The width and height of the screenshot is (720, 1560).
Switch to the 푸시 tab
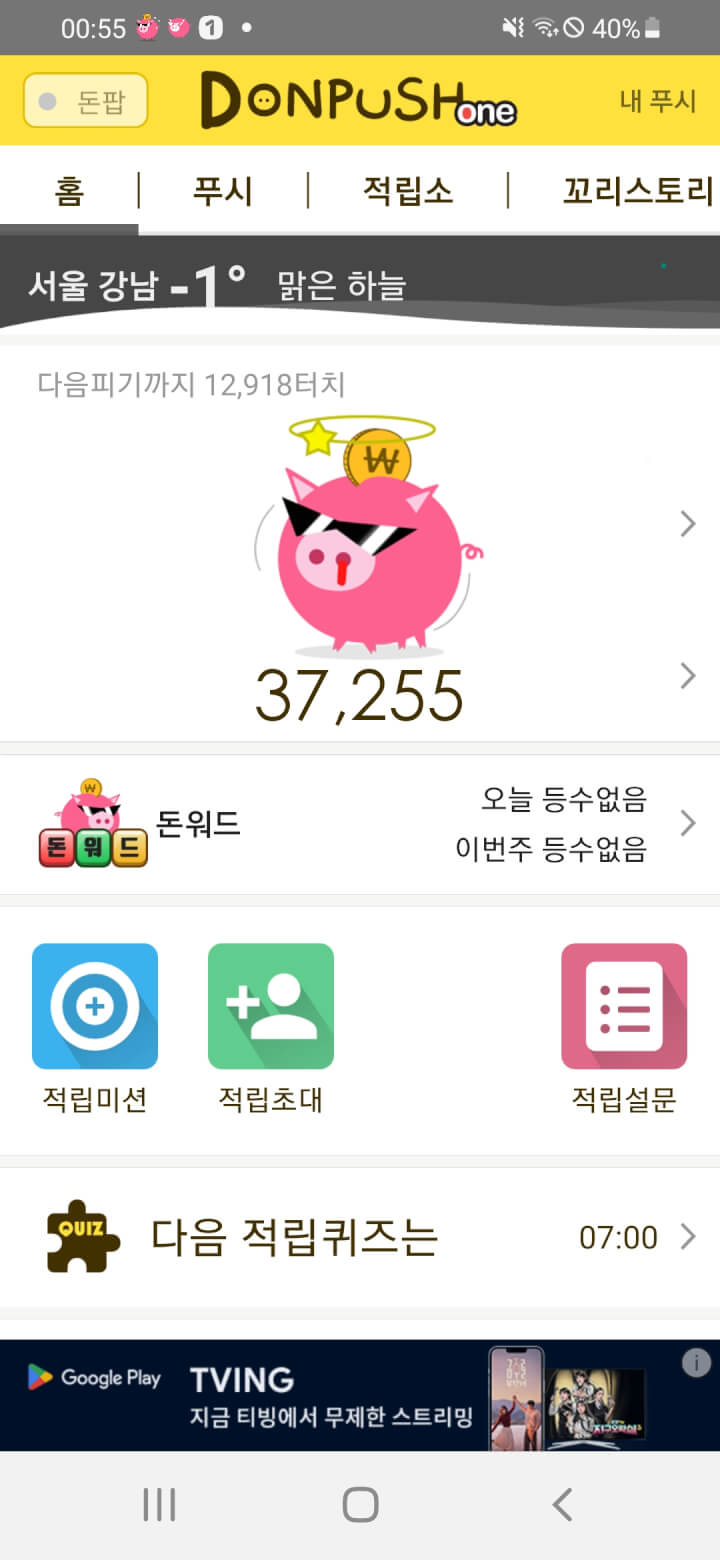pos(222,190)
